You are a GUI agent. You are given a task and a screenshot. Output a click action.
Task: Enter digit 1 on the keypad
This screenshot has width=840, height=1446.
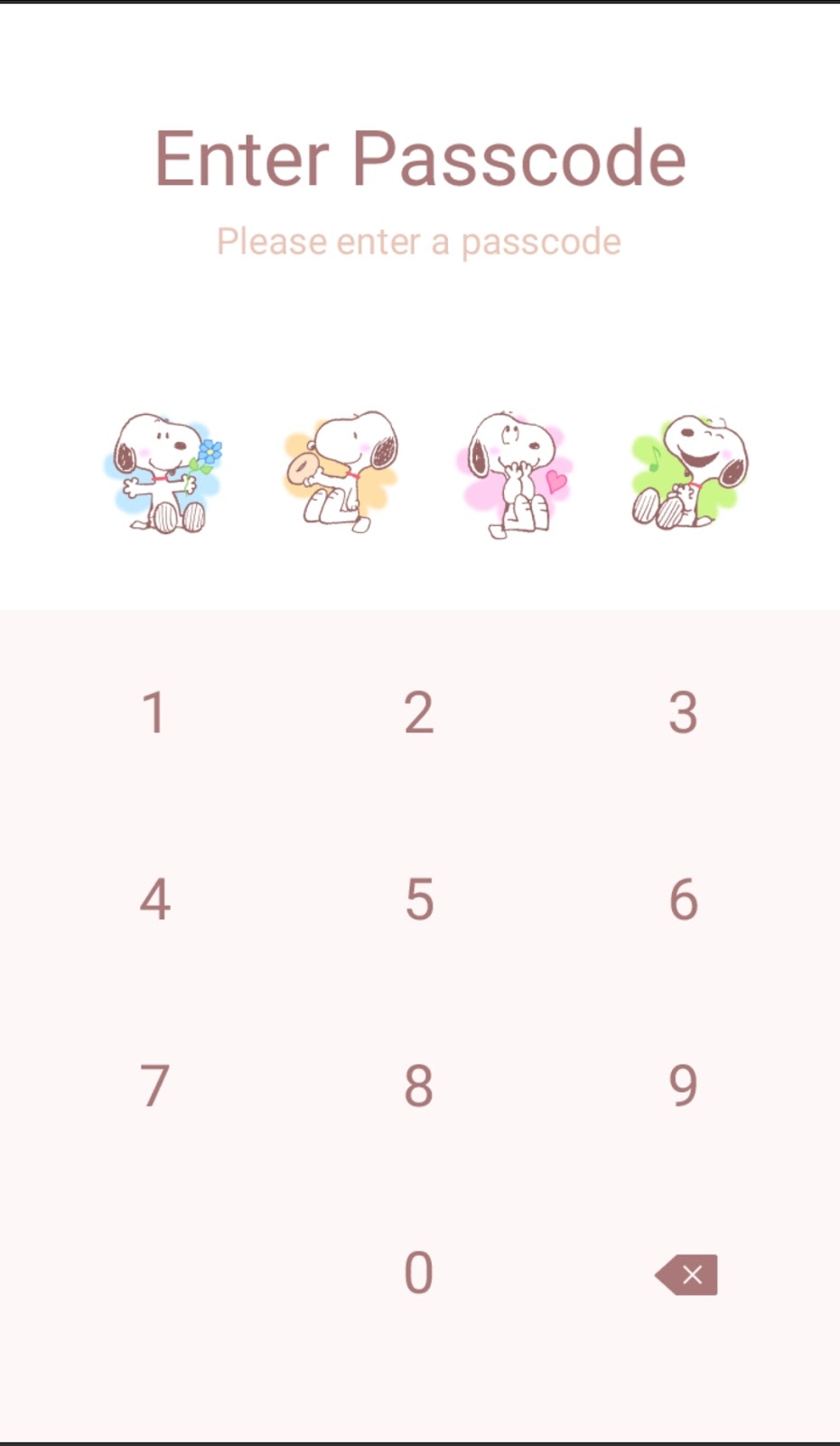click(x=154, y=713)
